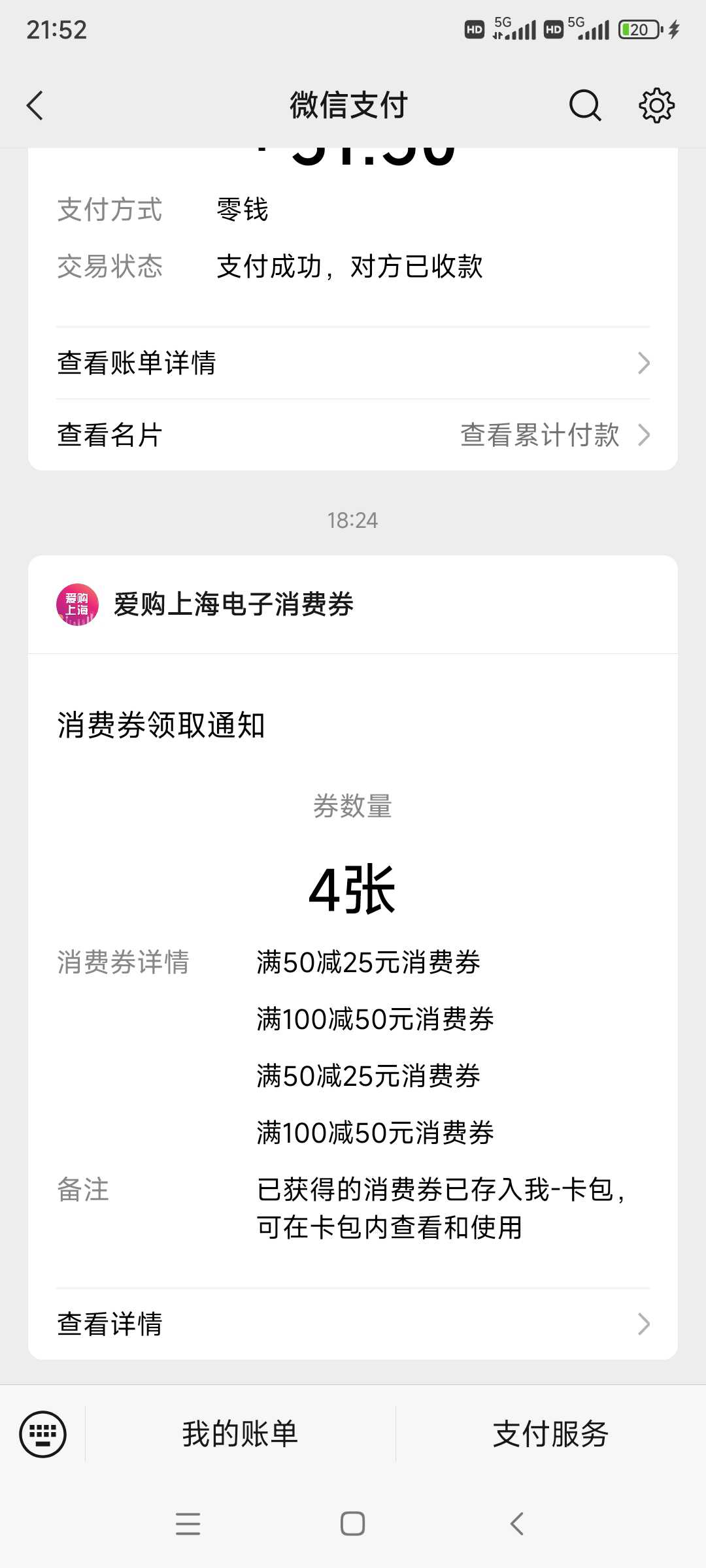
Task: Tap the system home button
Action: (353, 1524)
